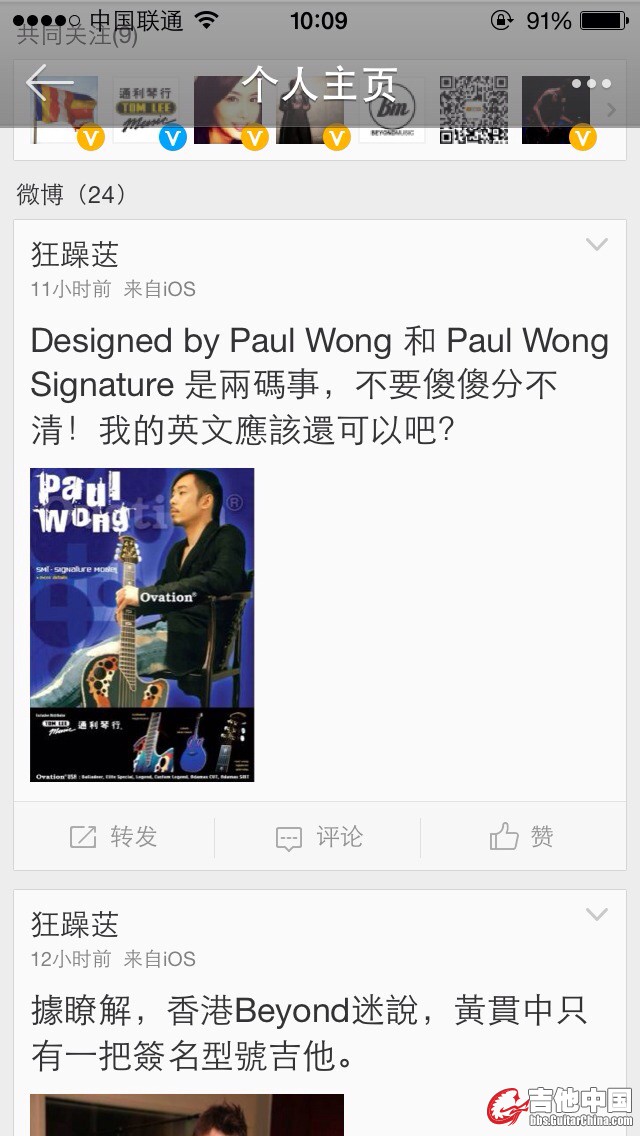Go back with the arrow icon
The width and height of the screenshot is (640, 1136).
coord(49,84)
